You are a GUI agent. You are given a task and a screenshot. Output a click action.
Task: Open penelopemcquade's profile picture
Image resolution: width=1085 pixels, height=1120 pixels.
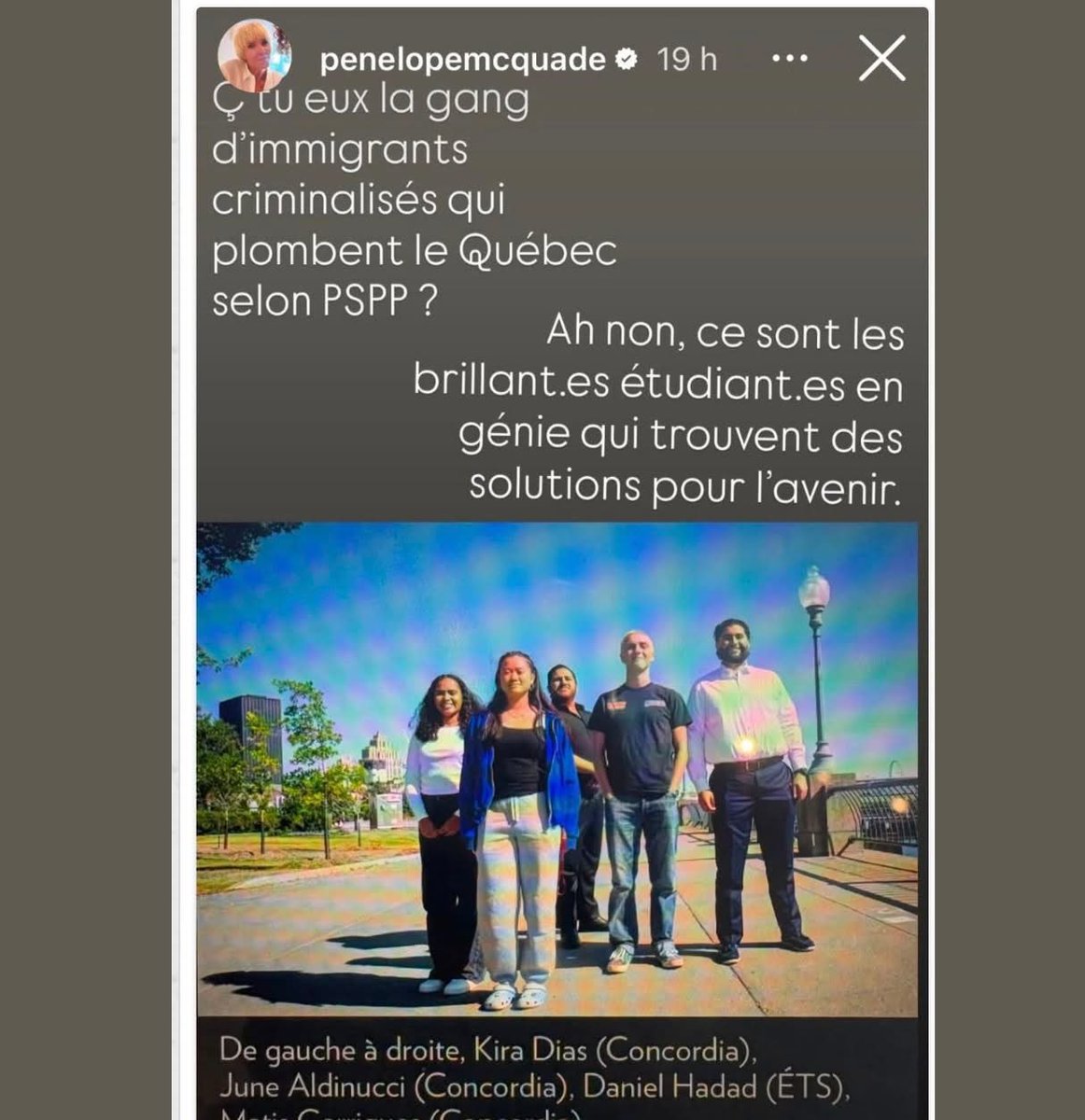tap(255, 56)
